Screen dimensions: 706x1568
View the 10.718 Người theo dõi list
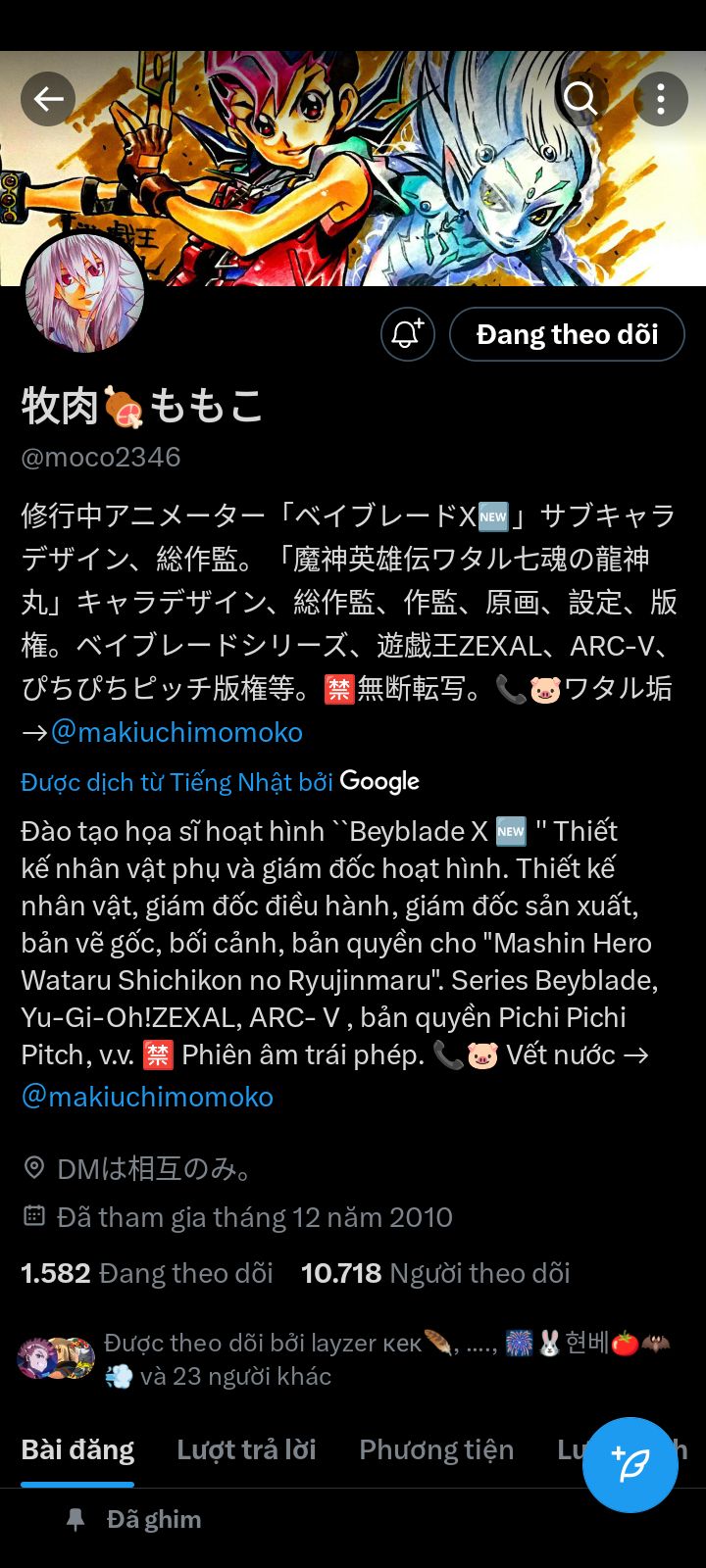pyautogui.click(x=435, y=1273)
